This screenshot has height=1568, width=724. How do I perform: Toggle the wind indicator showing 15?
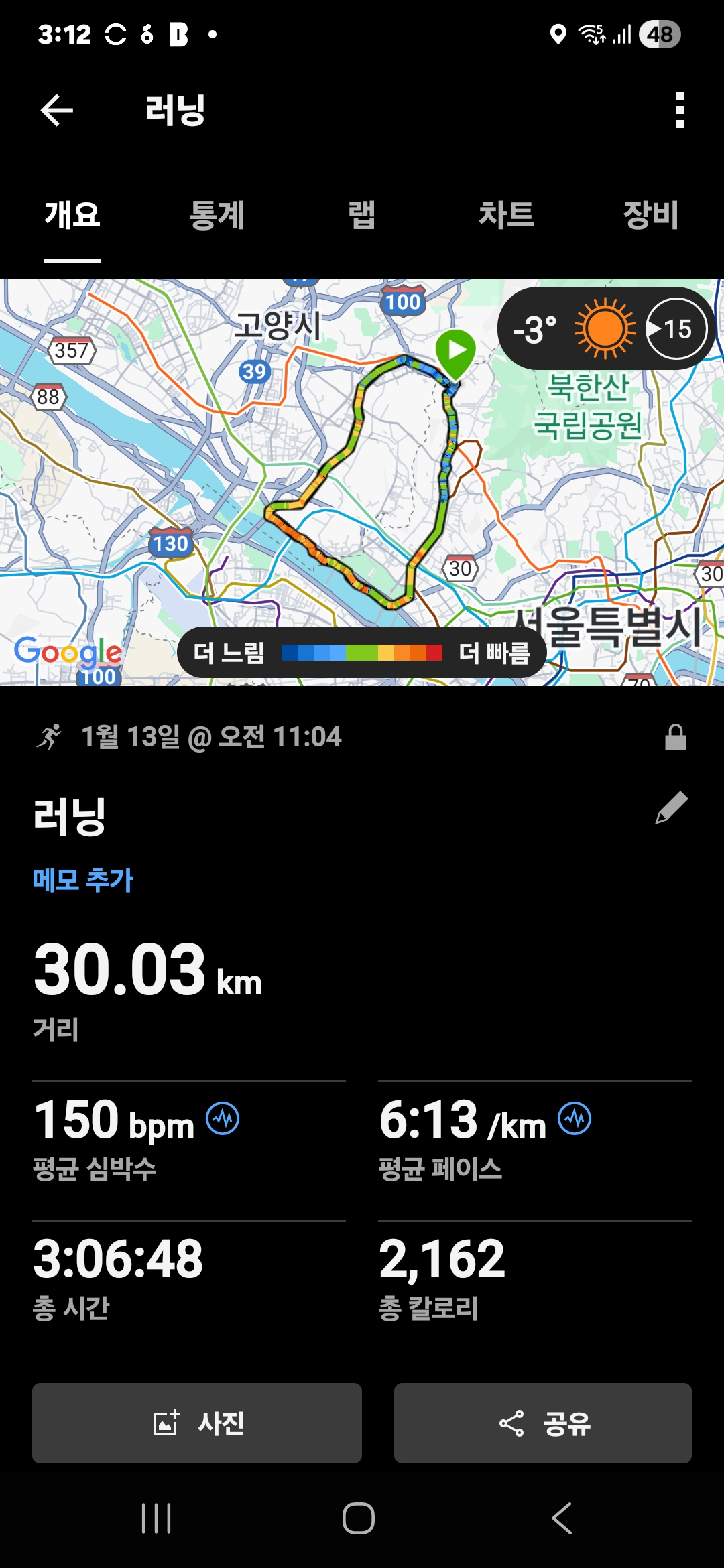(676, 328)
